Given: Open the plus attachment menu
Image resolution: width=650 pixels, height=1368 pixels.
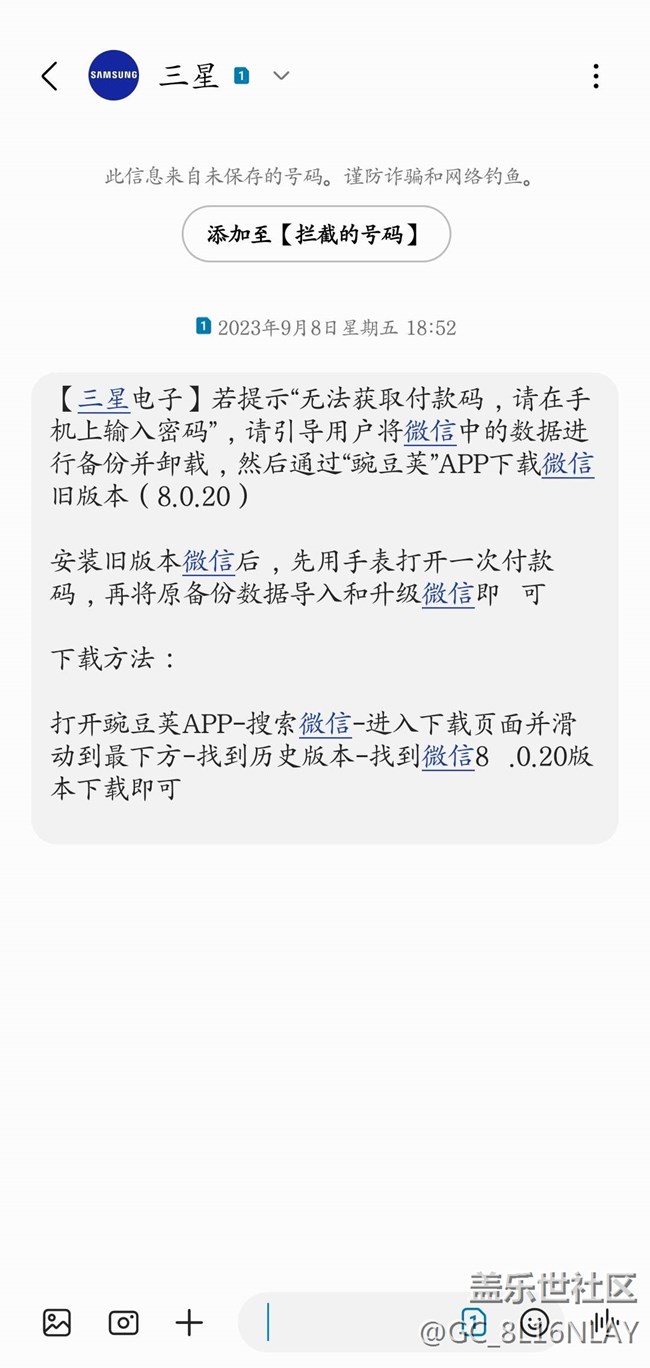Looking at the screenshot, I should click(x=189, y=1322).
